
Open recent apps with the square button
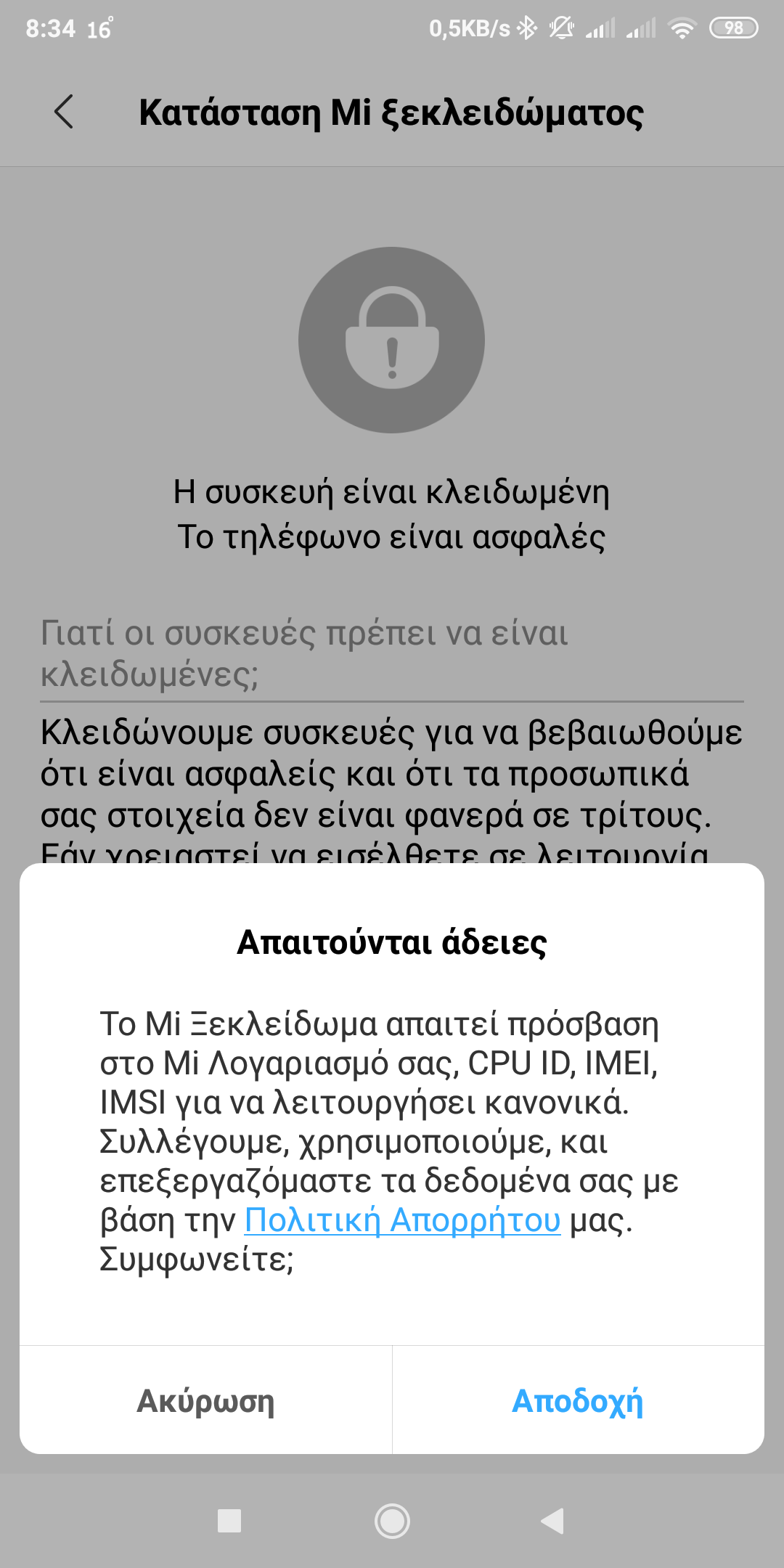click(x=229, y=1521)
